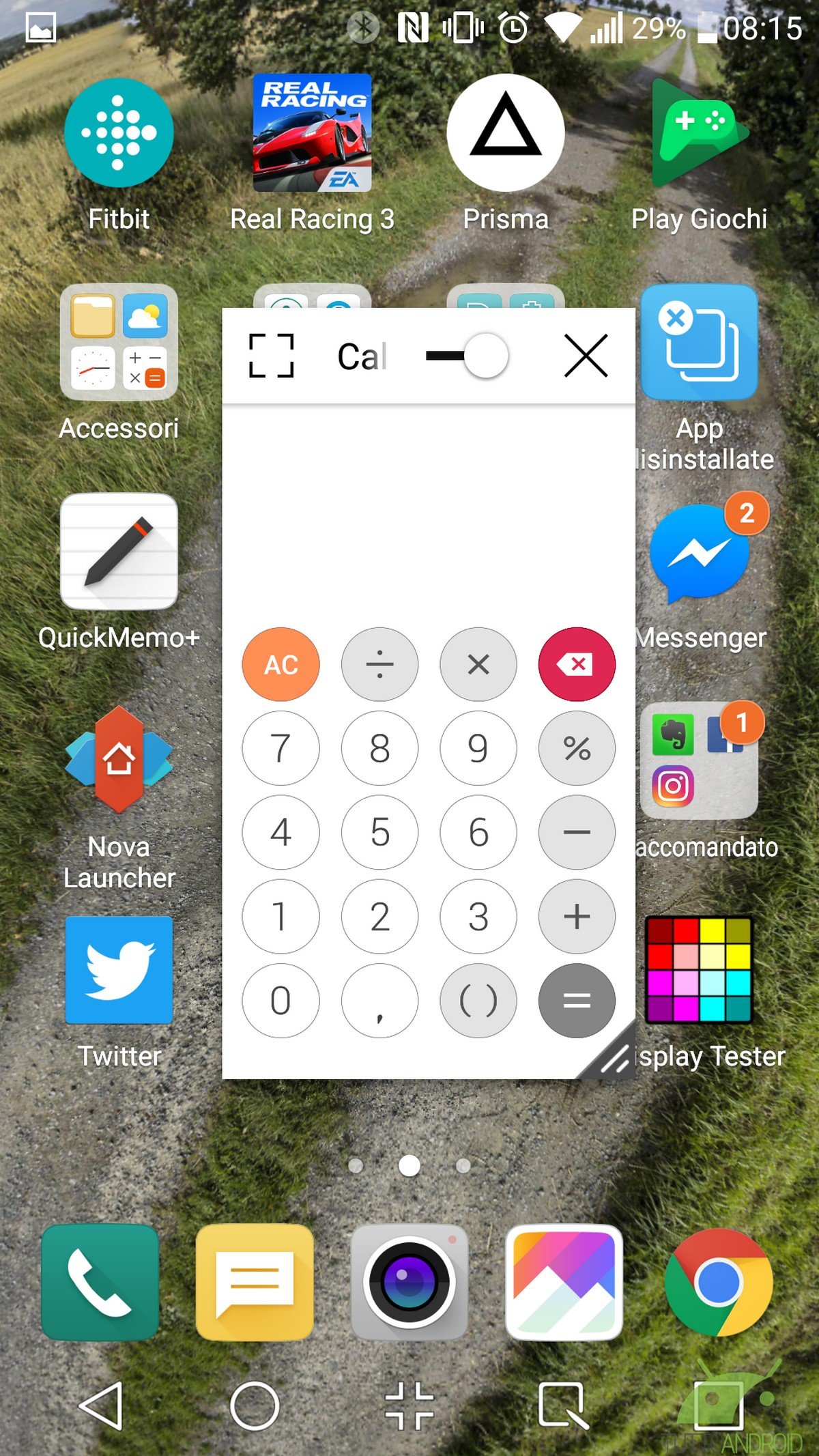
Task: Tap the percent key
Action: click(577, 748)
